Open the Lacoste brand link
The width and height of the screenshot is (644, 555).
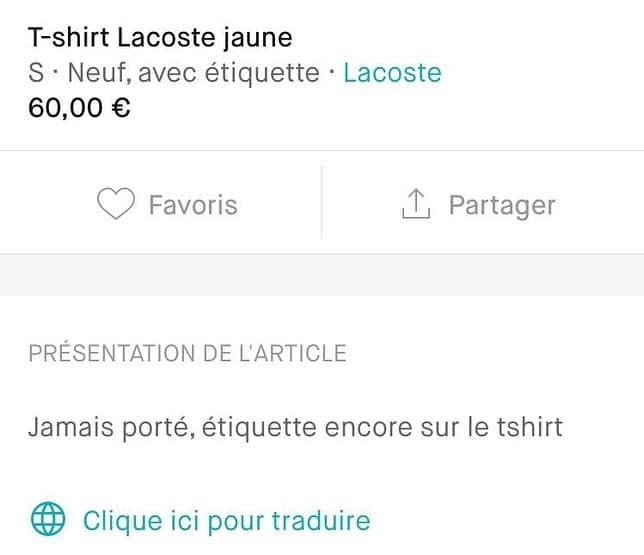(392, 73)
